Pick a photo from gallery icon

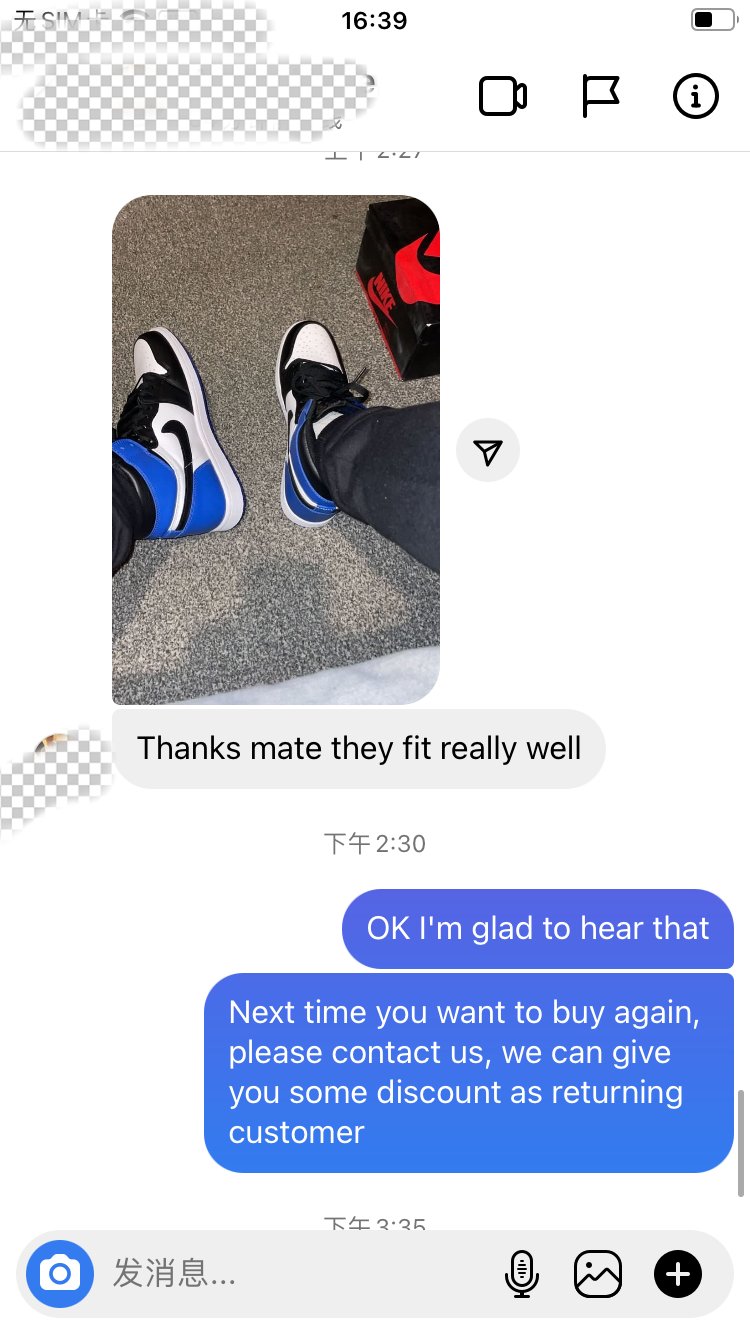pyautogui.click(x=598, y=1274)
